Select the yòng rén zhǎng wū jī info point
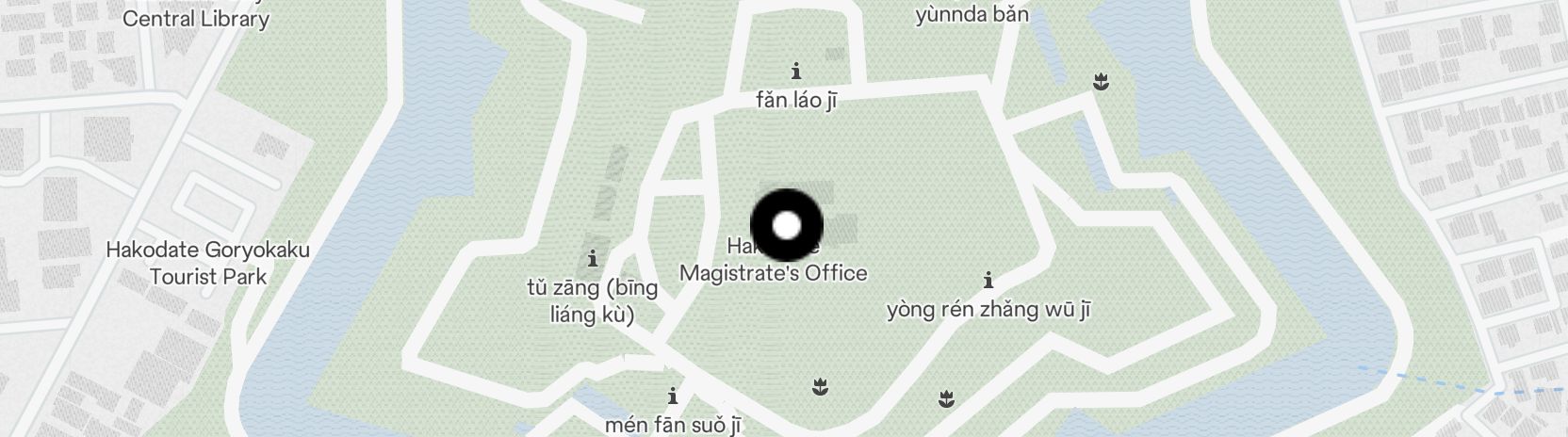Screen dimensions: 1568x437 pyautogui.click(x=988, y=280)
